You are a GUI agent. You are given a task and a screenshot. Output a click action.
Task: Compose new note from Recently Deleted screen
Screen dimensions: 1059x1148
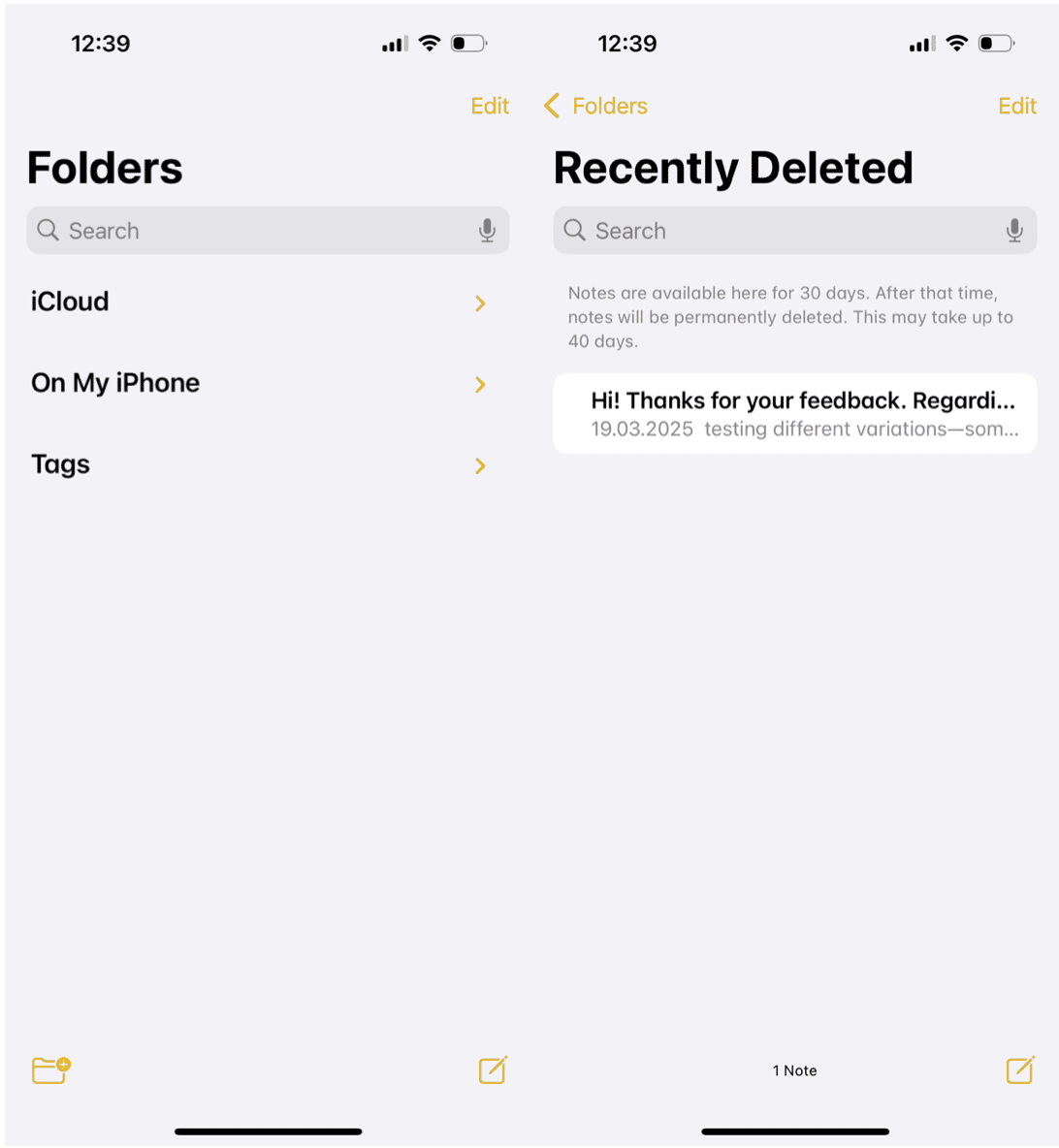click(x=1020, y=1069)
